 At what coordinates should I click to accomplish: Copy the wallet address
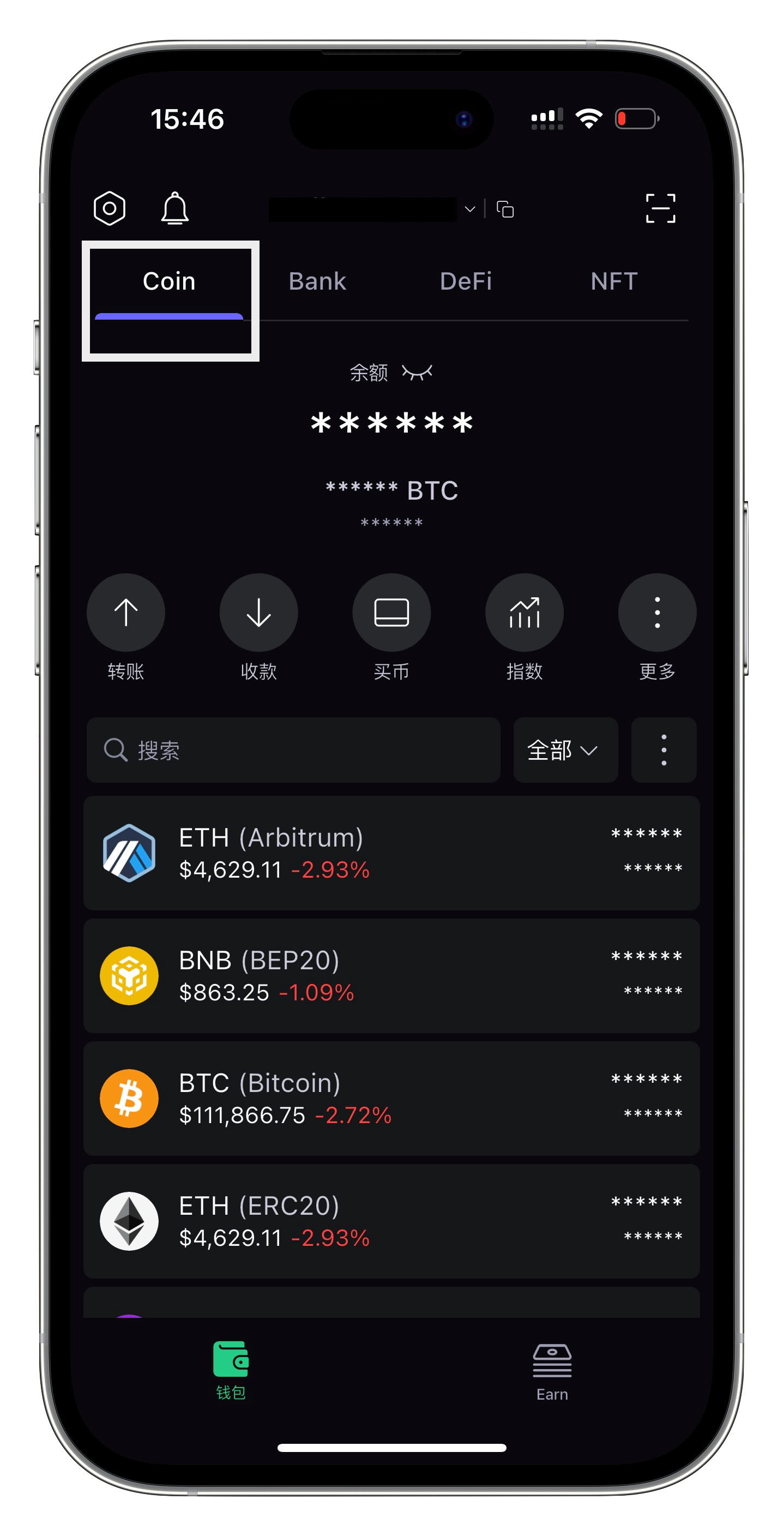505,209
